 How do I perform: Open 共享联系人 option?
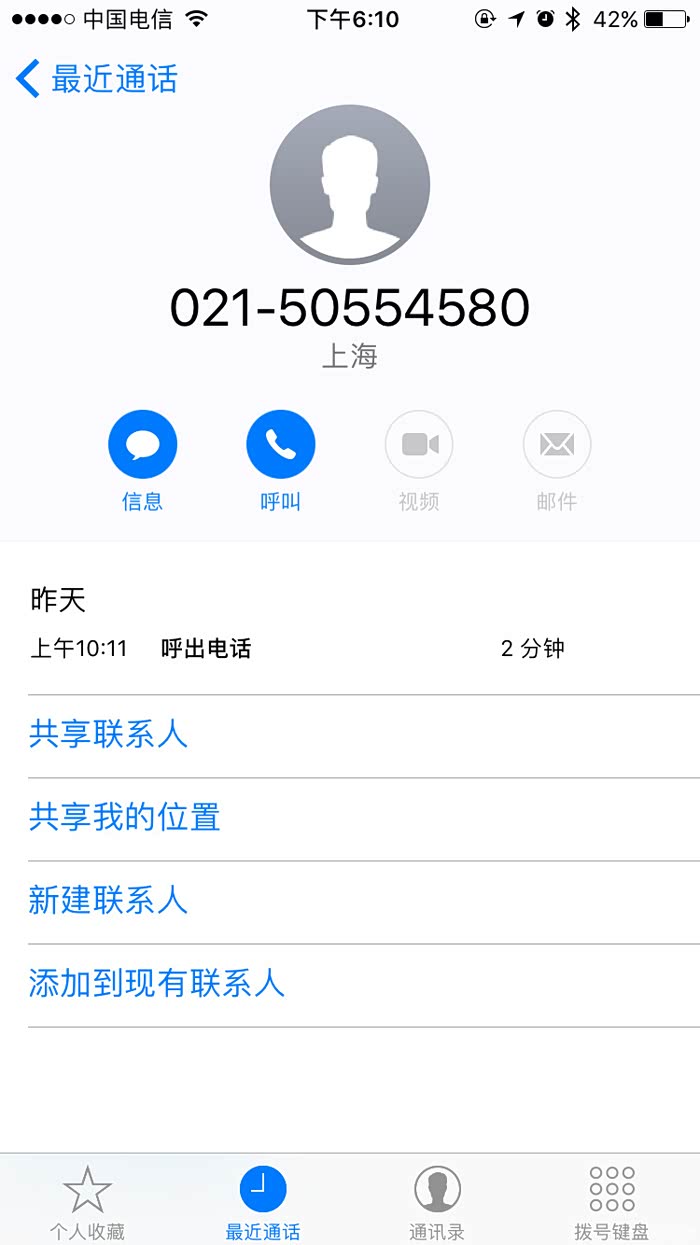[364, 735]
